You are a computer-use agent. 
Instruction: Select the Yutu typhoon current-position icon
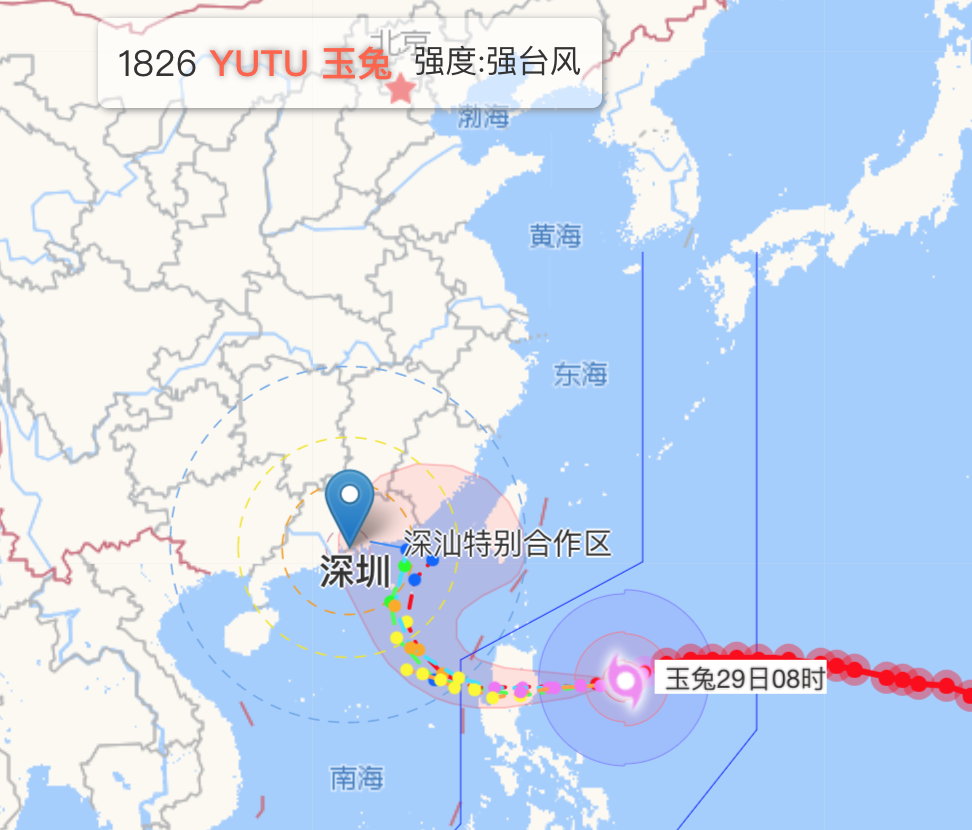coord(627,681)
